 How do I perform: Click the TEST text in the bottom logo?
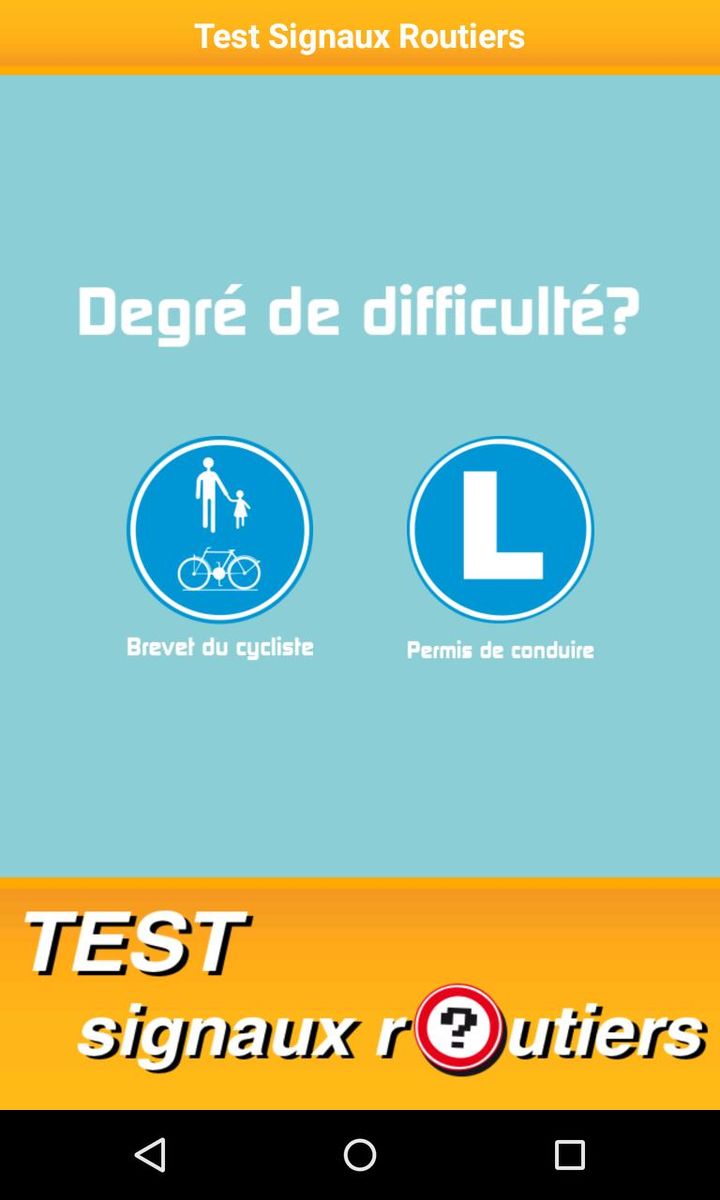[138, 938]
